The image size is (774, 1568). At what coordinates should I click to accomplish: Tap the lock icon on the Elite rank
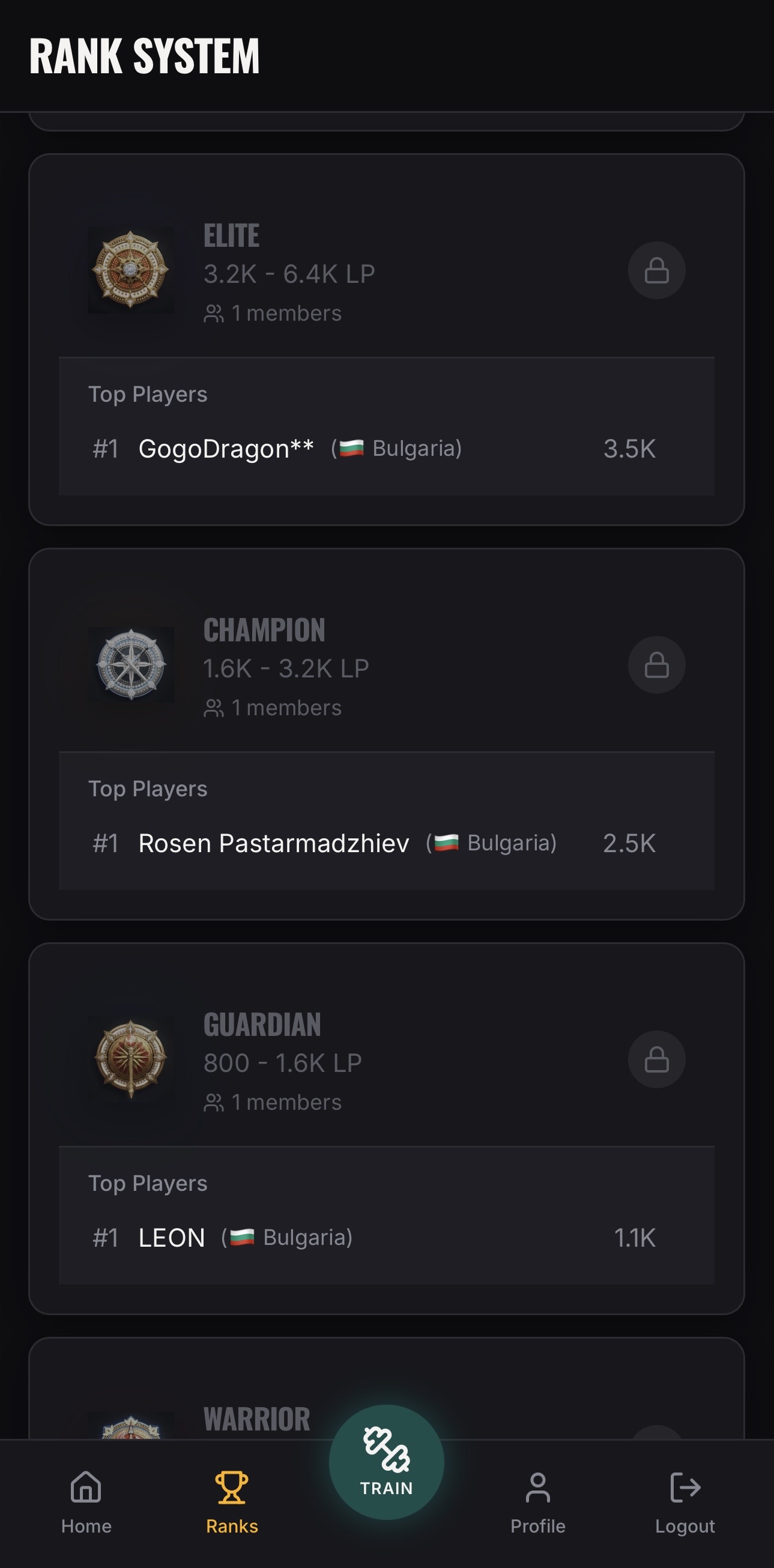pyautogui.click(x=656, y=270)
